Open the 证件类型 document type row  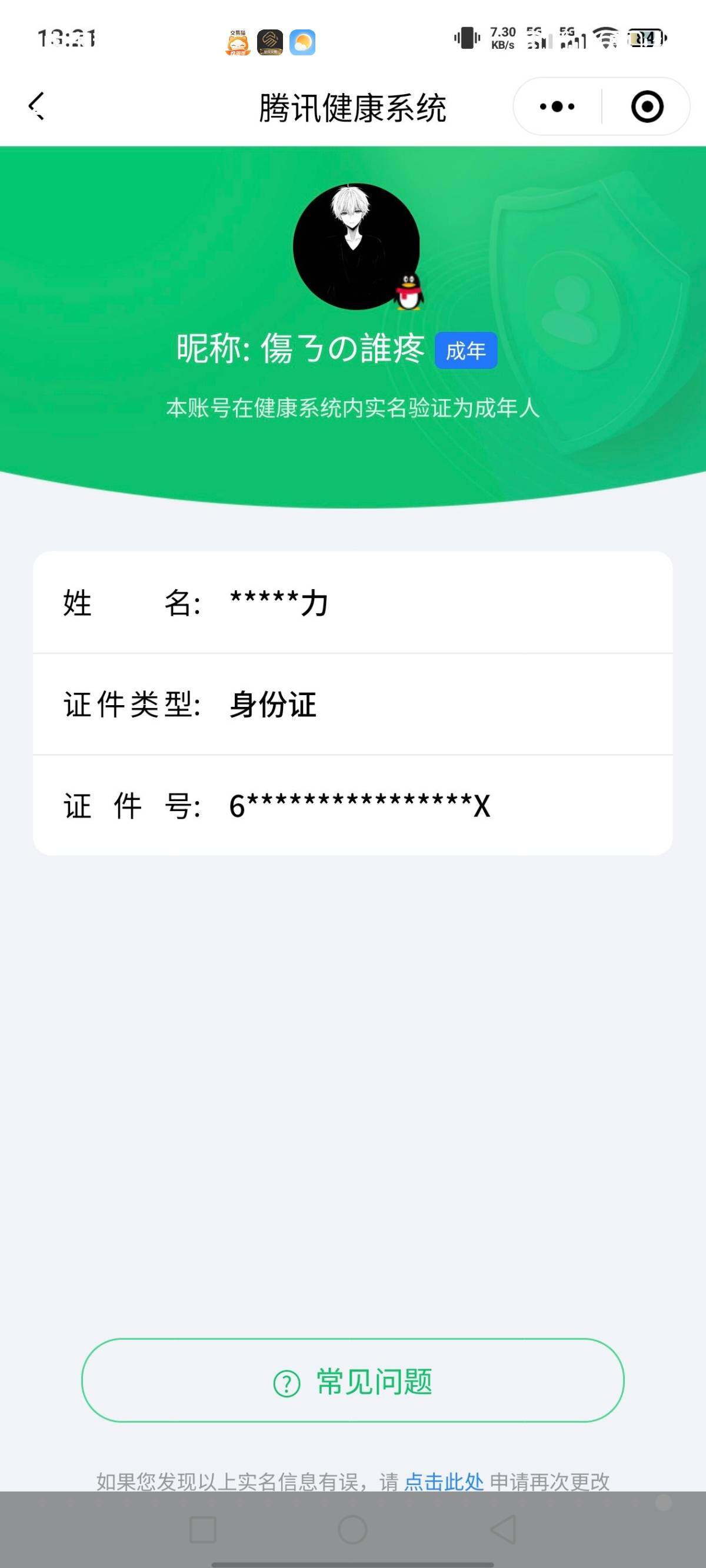(353, 705)
